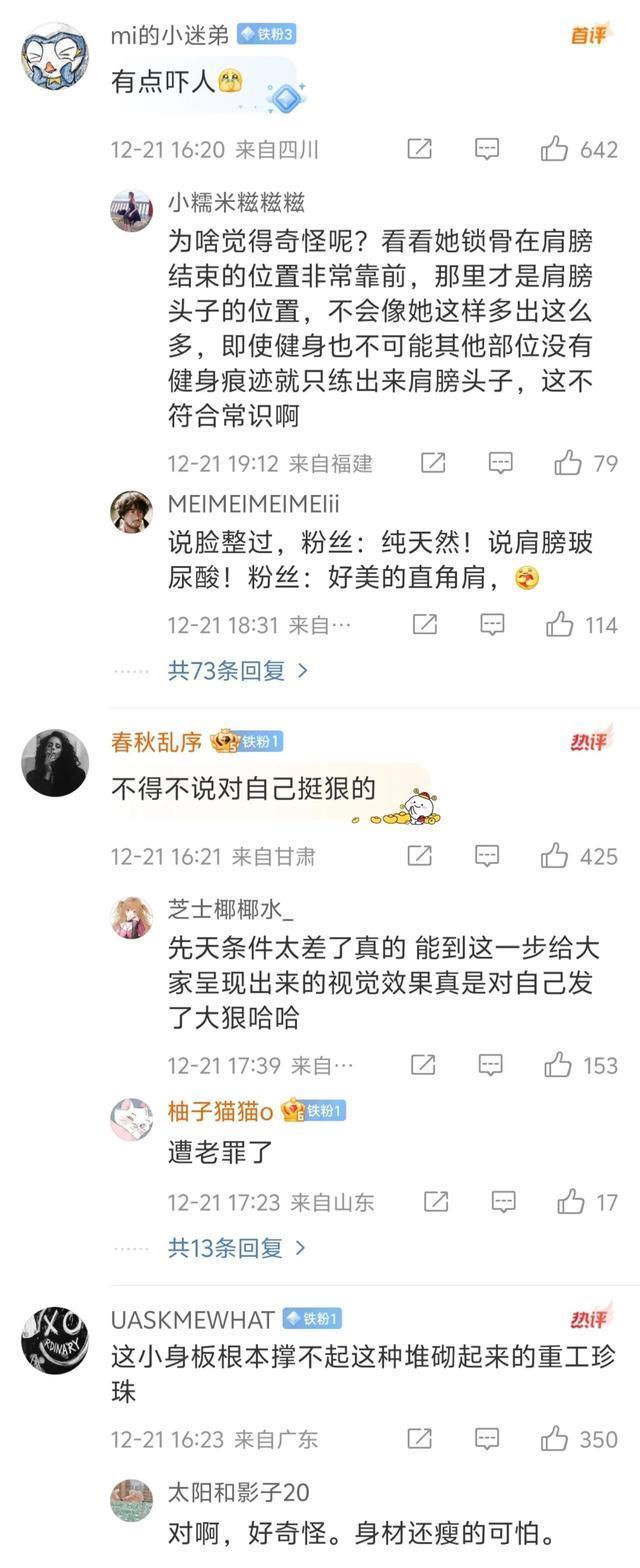Reply to 小糯米糍糍糍's comment
The height and width of the screenshot is (1568, 640).
point(500,463)
